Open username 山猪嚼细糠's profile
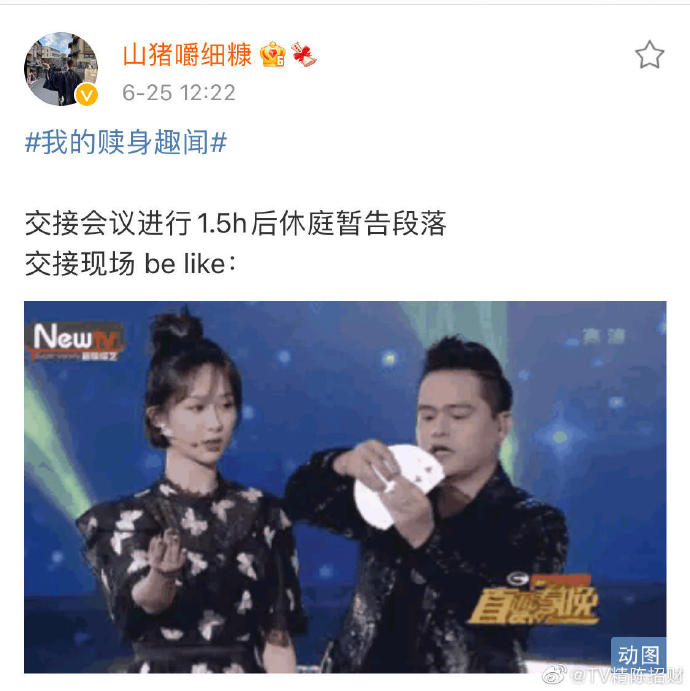Screen dimensions: 690x691 point(187,54)
